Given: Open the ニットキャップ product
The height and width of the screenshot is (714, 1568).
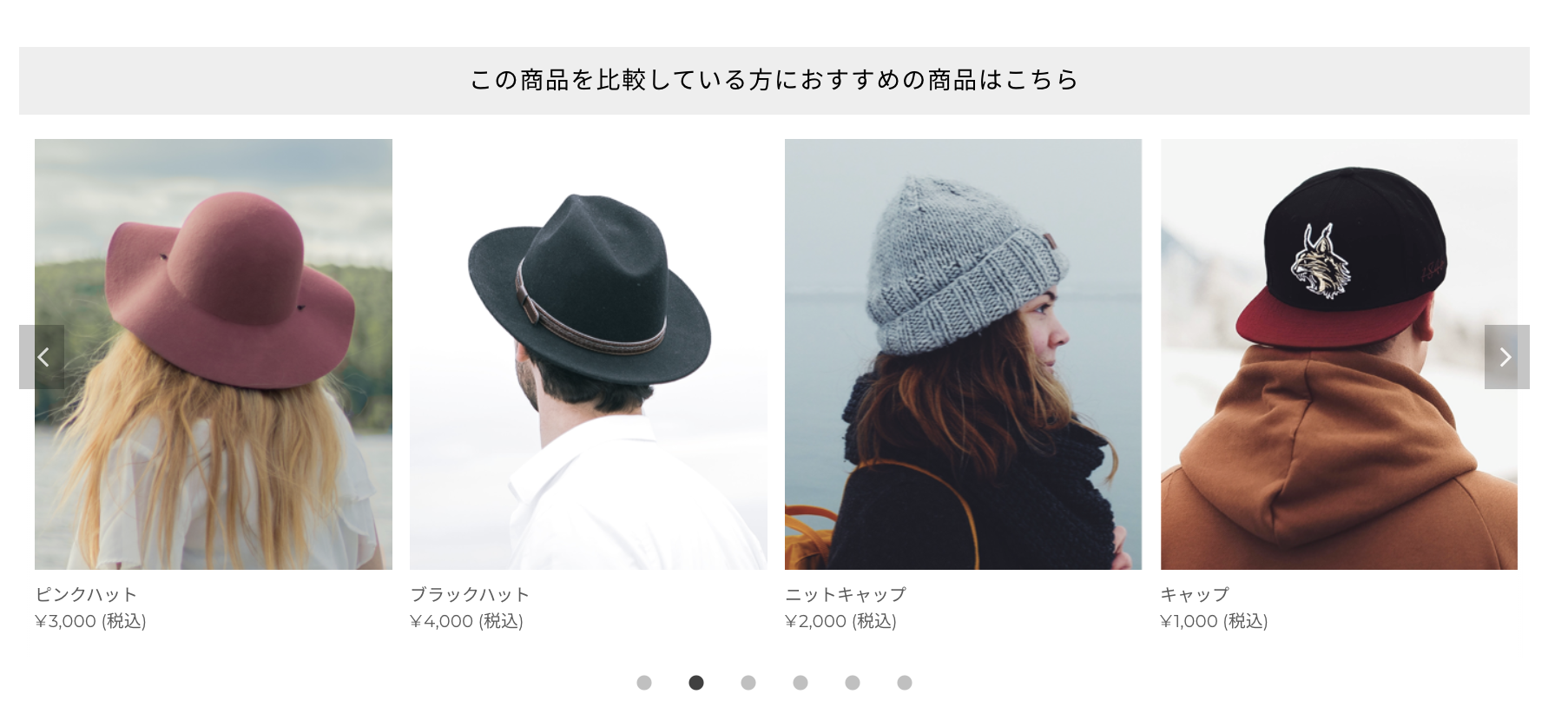Looking at the screenshot, I should click(963, 354).
